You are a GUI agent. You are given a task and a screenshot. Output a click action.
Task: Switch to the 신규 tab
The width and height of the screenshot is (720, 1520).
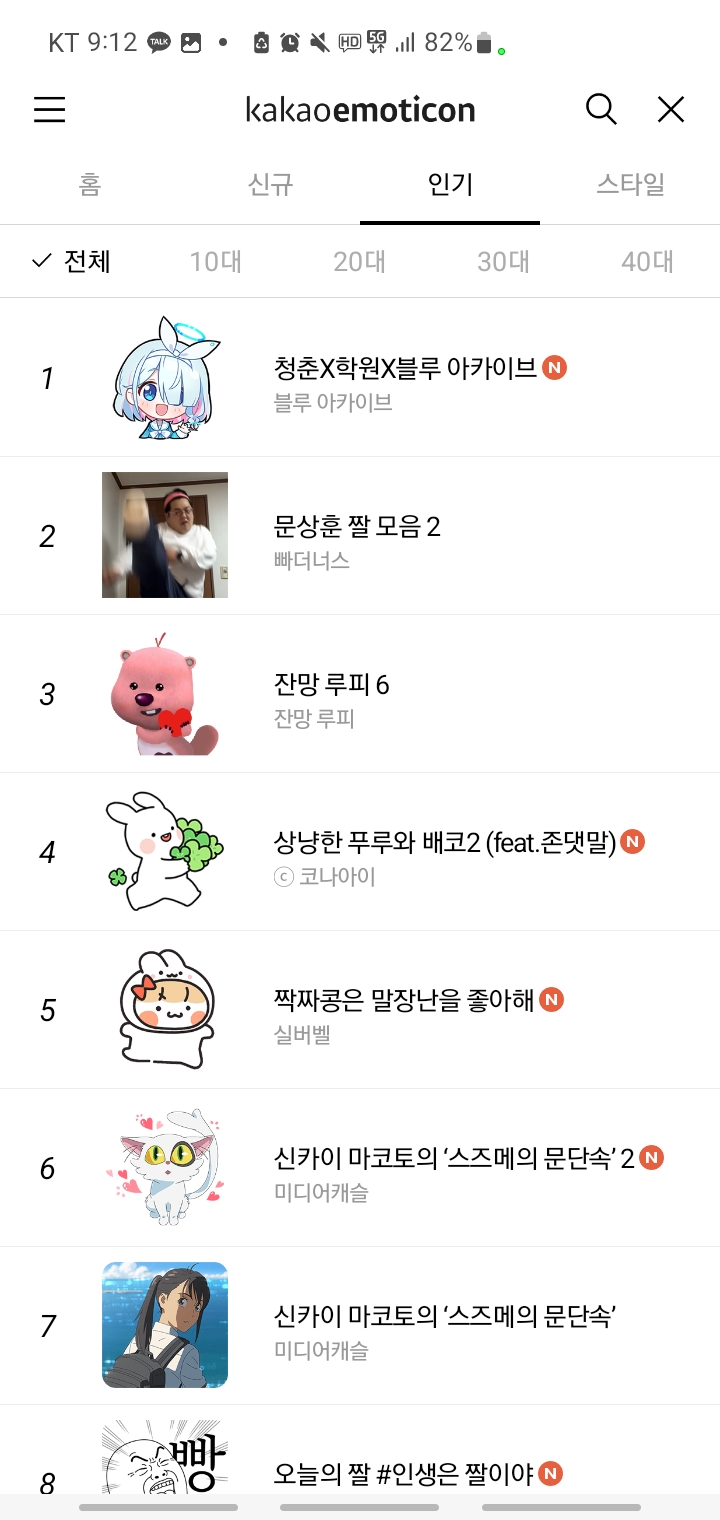270,185
